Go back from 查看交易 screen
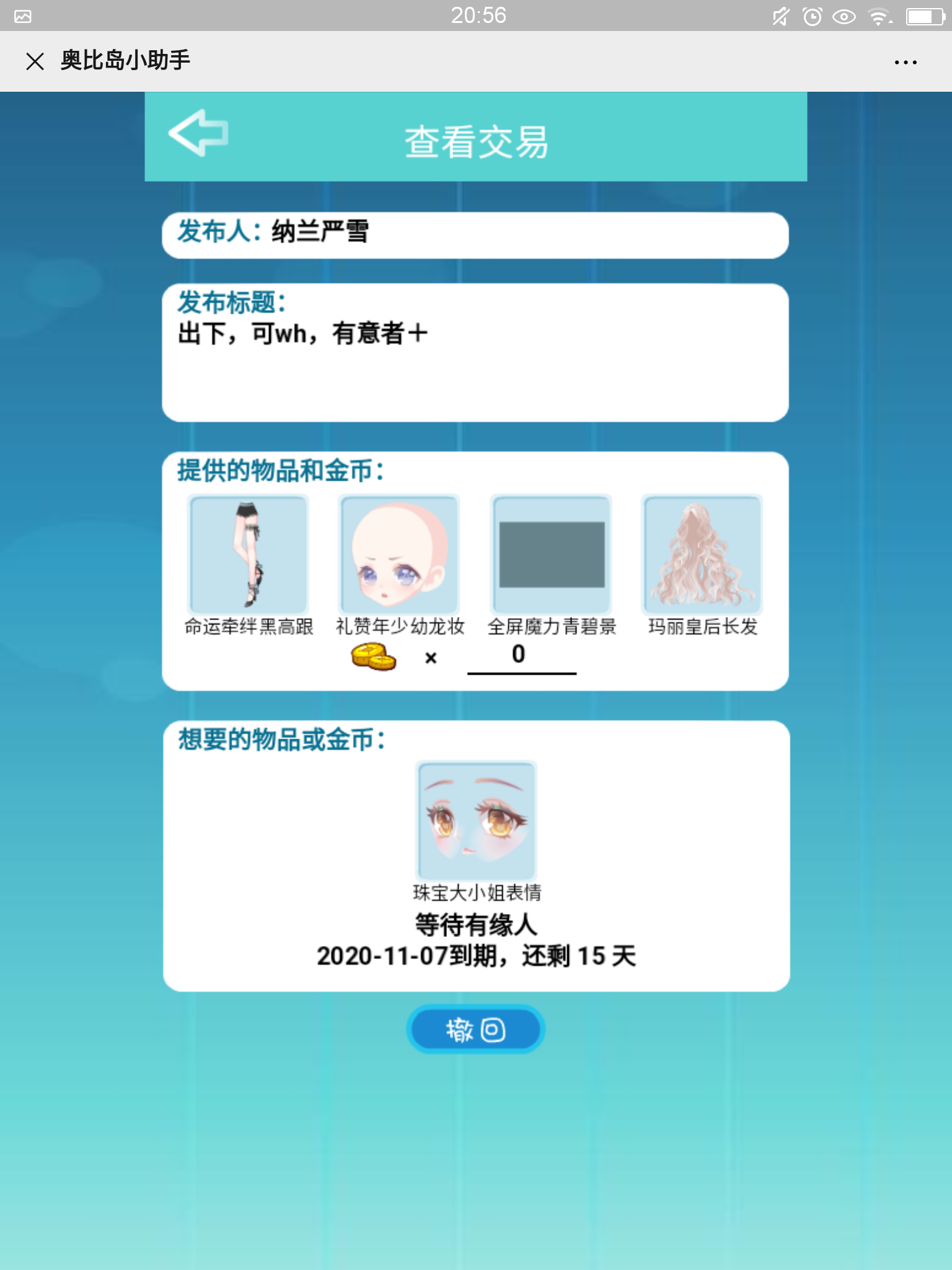This screenshot has height=1270, width=952. (x=199, y=133)
